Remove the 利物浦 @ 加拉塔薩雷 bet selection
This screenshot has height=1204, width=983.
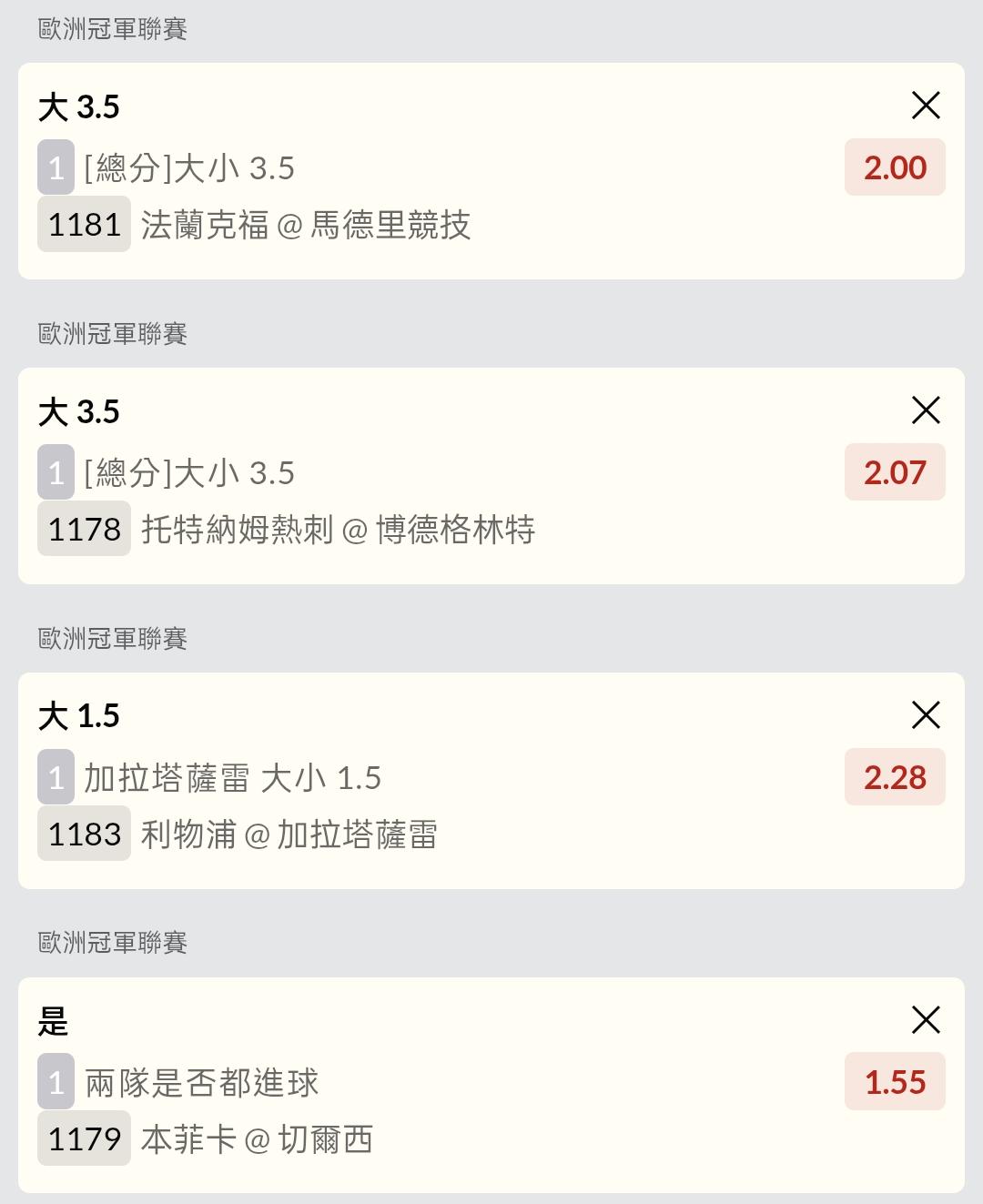(926, 715)
